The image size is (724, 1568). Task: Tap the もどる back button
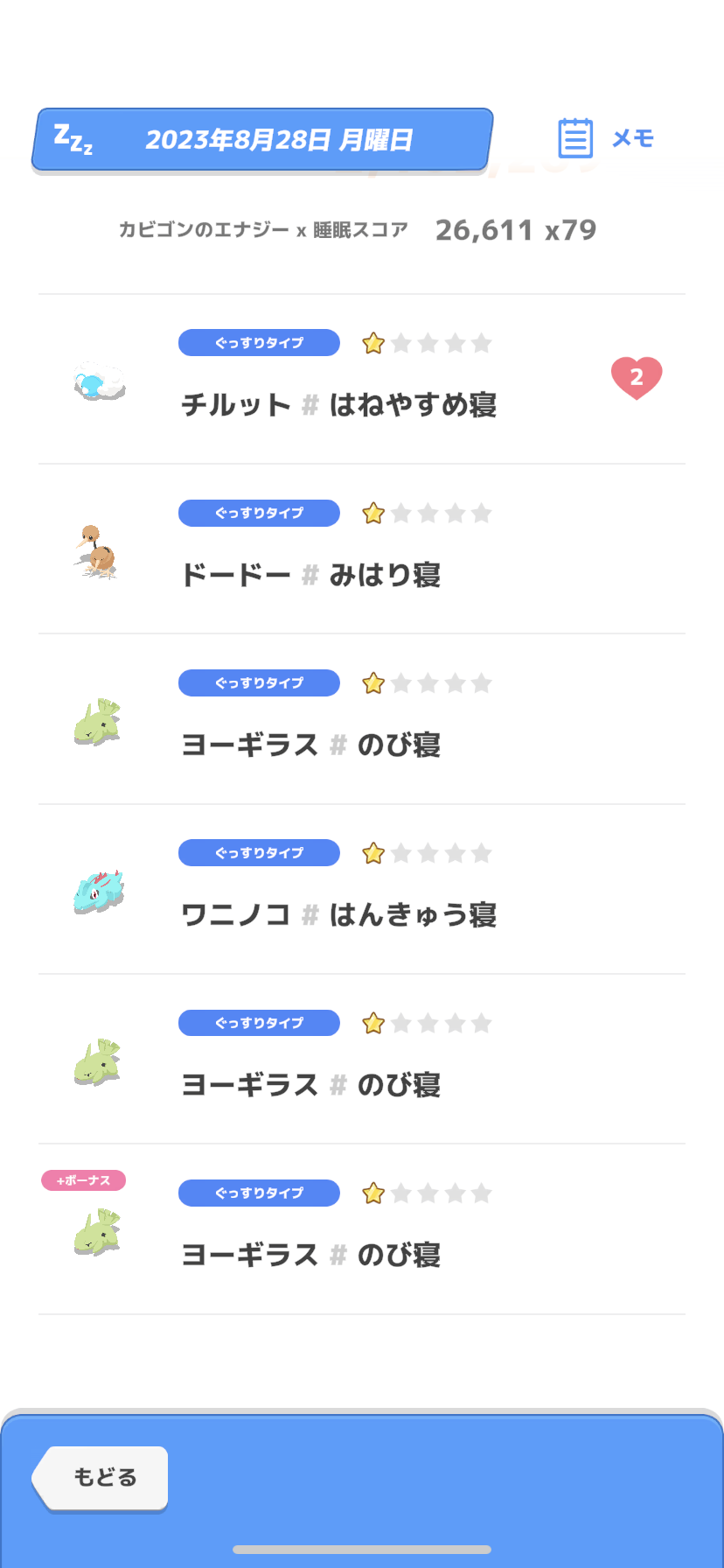tap(100, 1478)
